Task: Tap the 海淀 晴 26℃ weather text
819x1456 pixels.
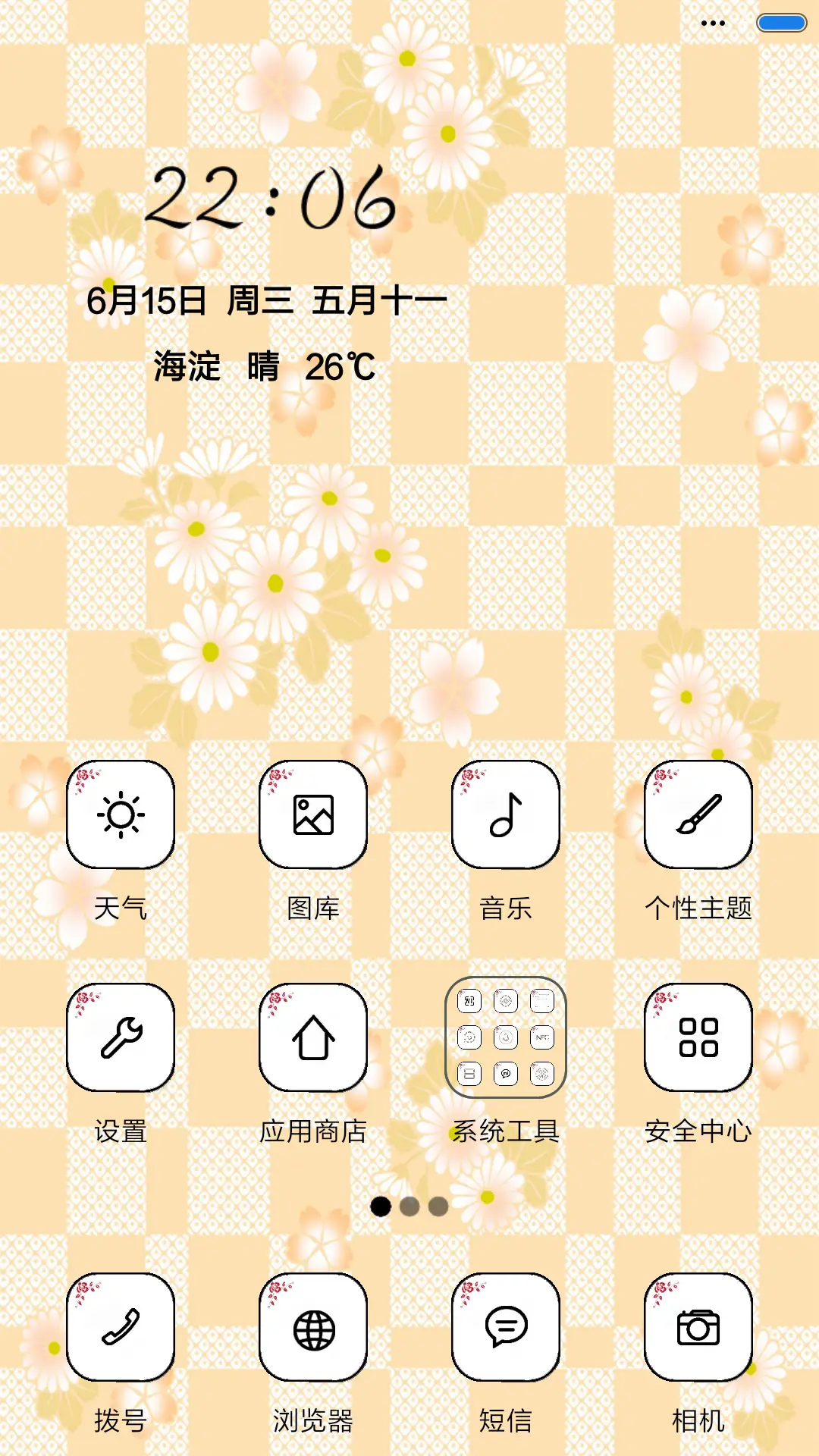Action: coord(259,367)
